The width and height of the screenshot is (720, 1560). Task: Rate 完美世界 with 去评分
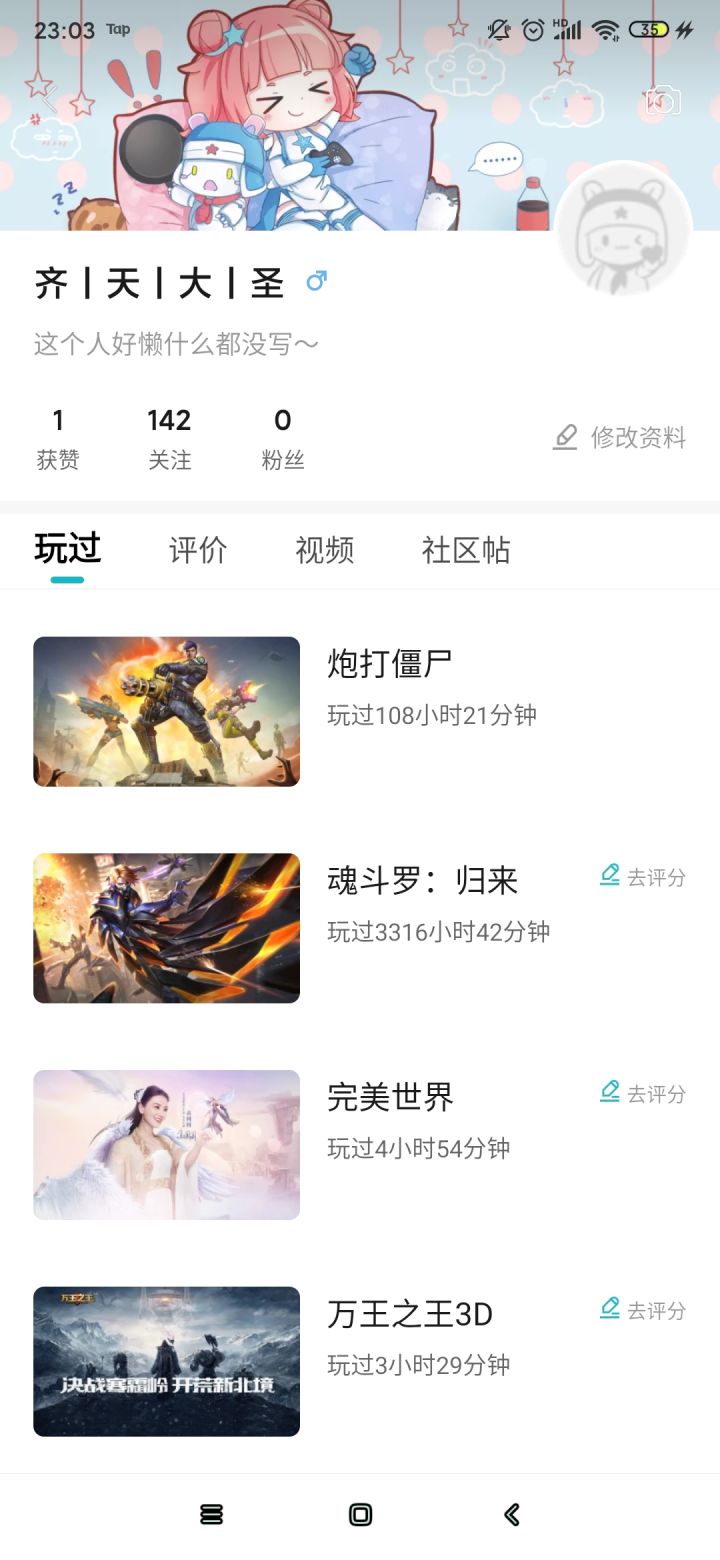643,1093
